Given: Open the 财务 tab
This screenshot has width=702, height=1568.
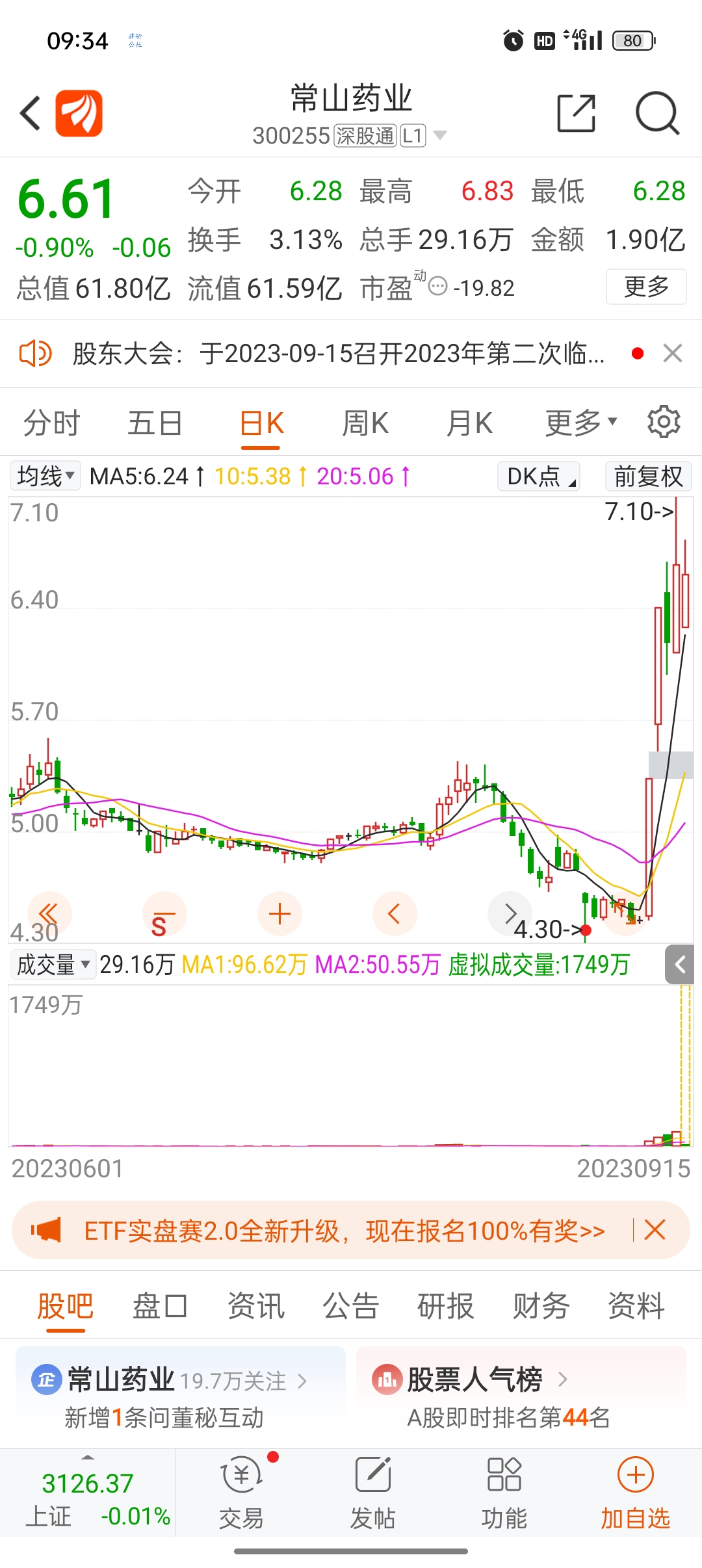Looking at the screenshot, I should tap(541, 1306).
